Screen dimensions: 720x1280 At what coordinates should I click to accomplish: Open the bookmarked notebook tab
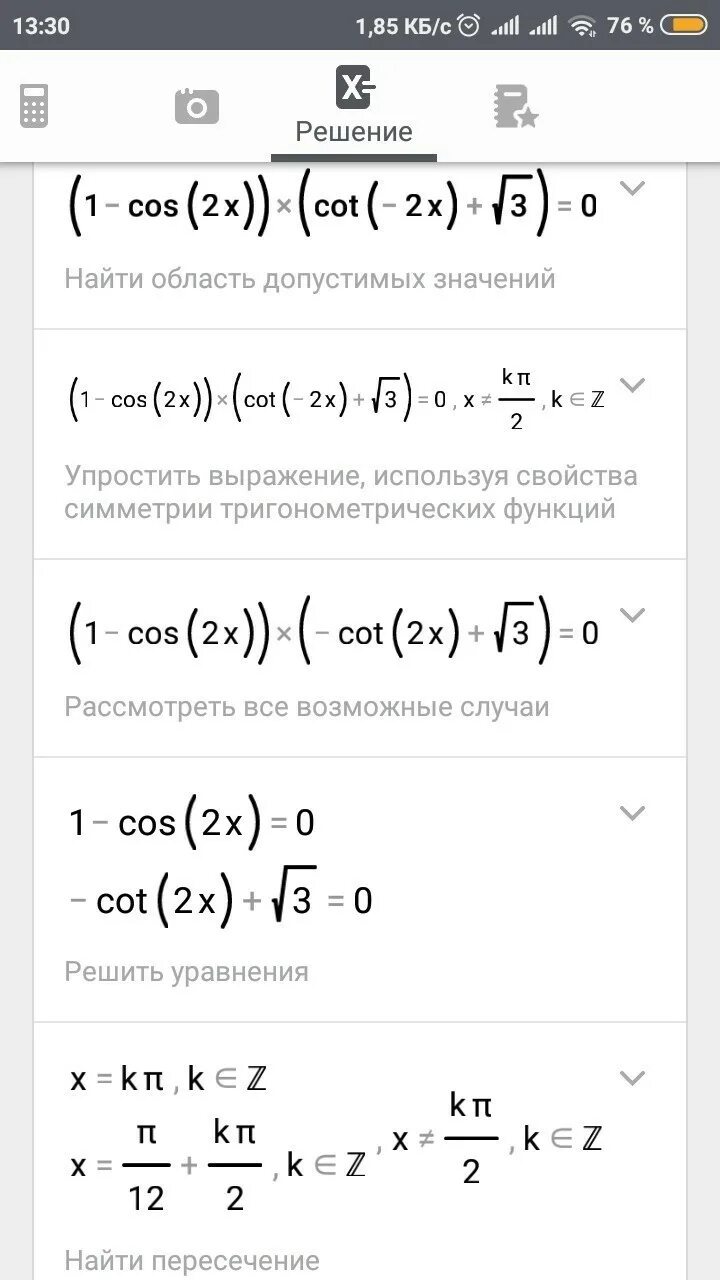[516, 106]
